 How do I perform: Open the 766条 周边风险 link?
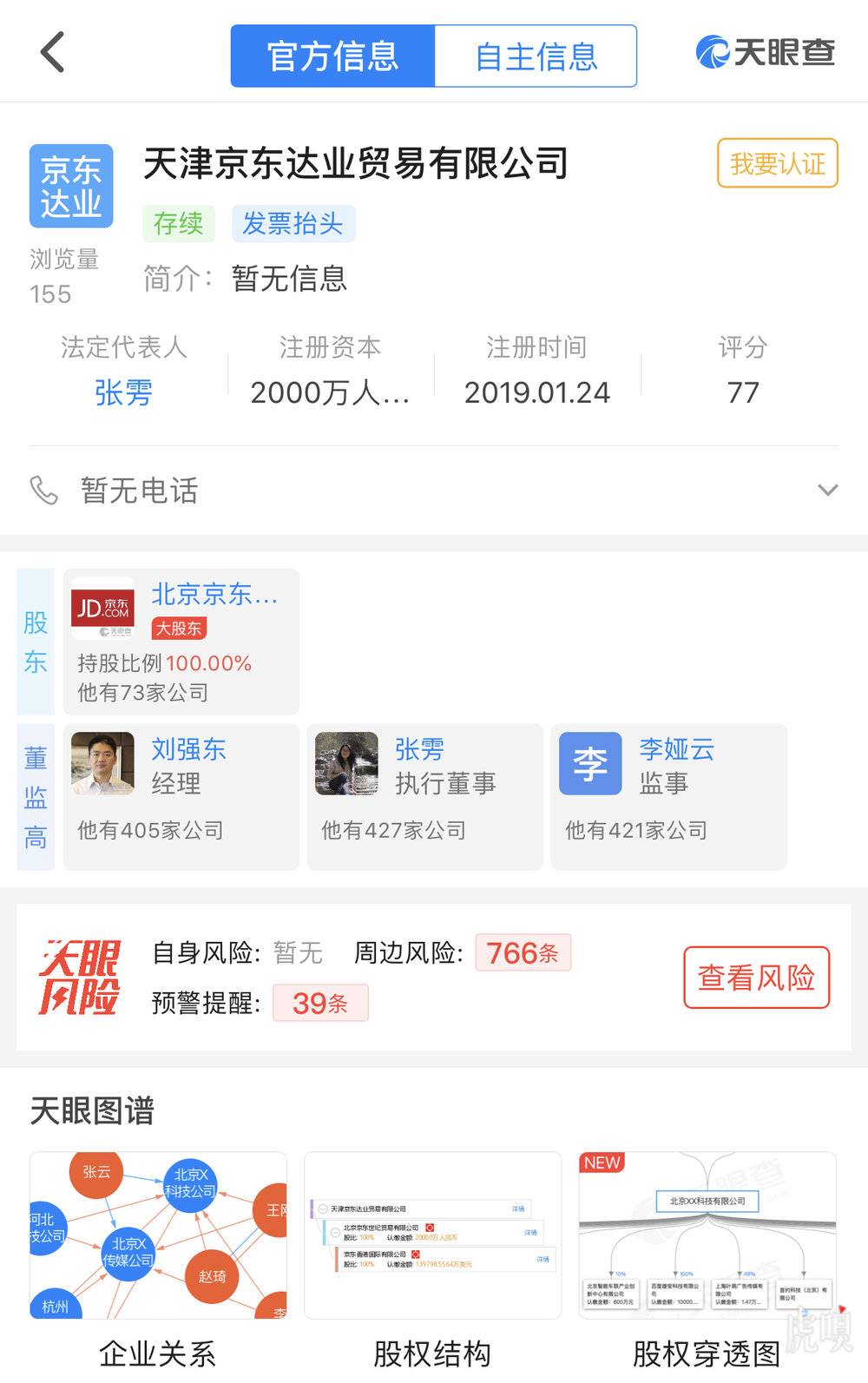(x=521, y=952)
